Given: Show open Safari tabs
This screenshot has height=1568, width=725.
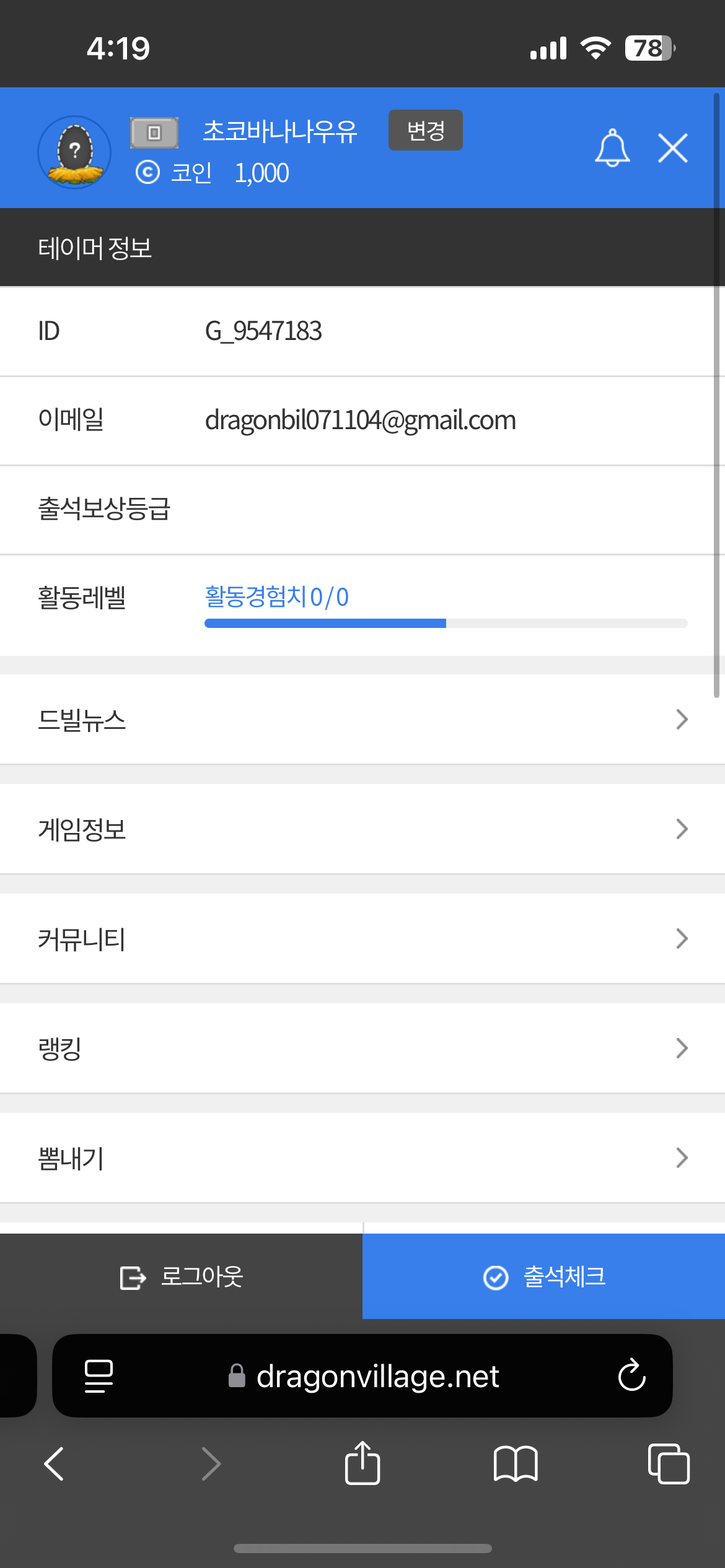Looking at the screenshot, I should tap(668, 1465).
